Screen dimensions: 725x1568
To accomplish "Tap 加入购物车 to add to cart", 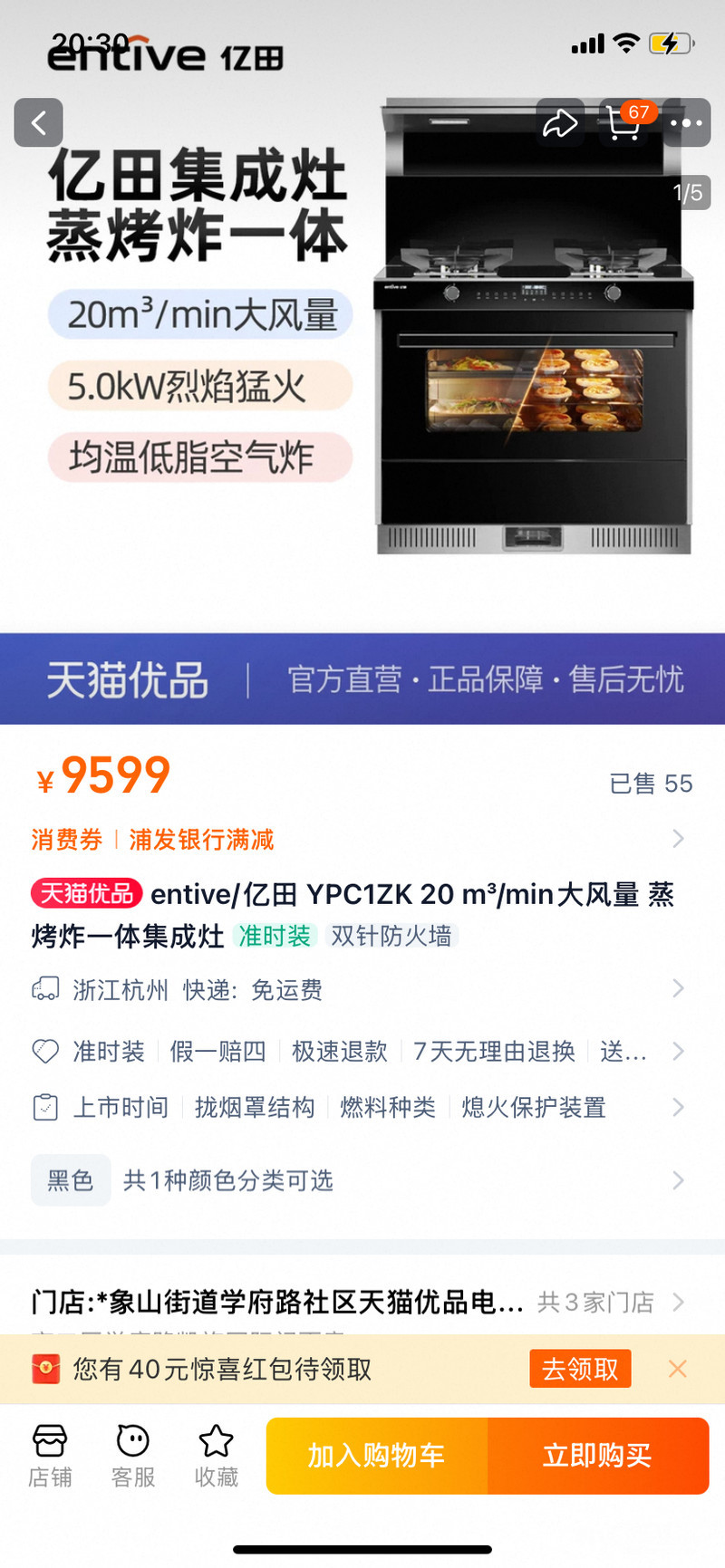I will (377, 1456).
